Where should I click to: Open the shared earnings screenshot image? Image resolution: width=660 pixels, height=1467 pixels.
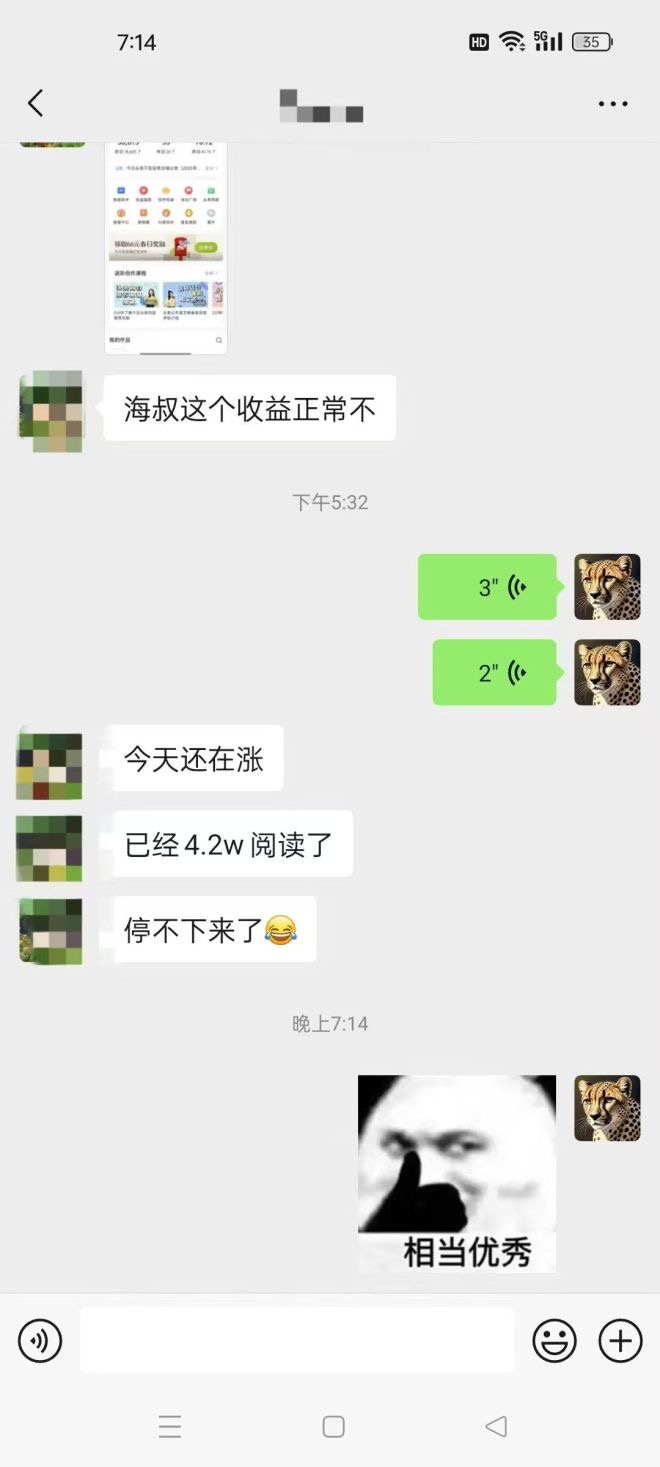(x=166, y=250)
